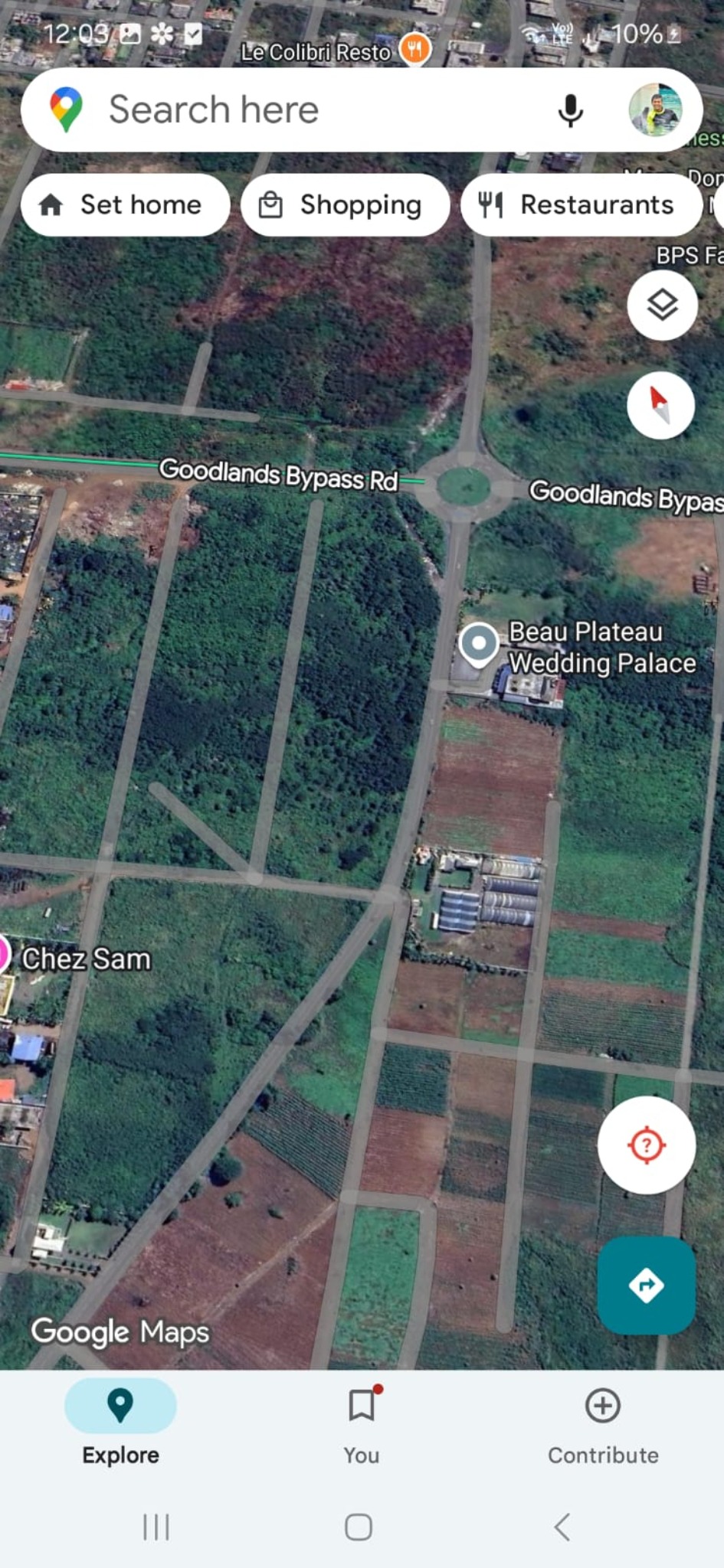Open directions with the blue arrow button
Viewport: 724px width, 1568px height.
[646, 1285]
